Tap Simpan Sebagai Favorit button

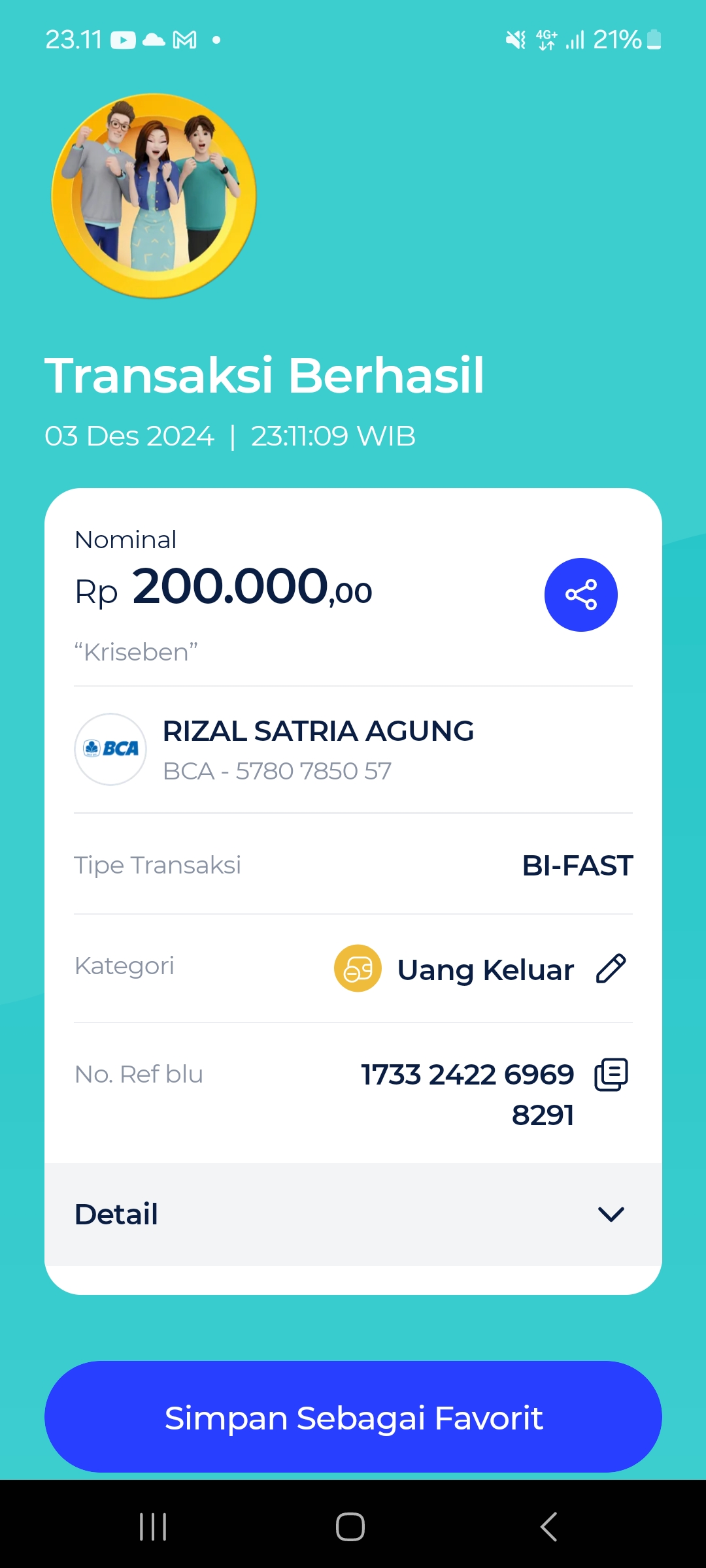click(353, 1417)
